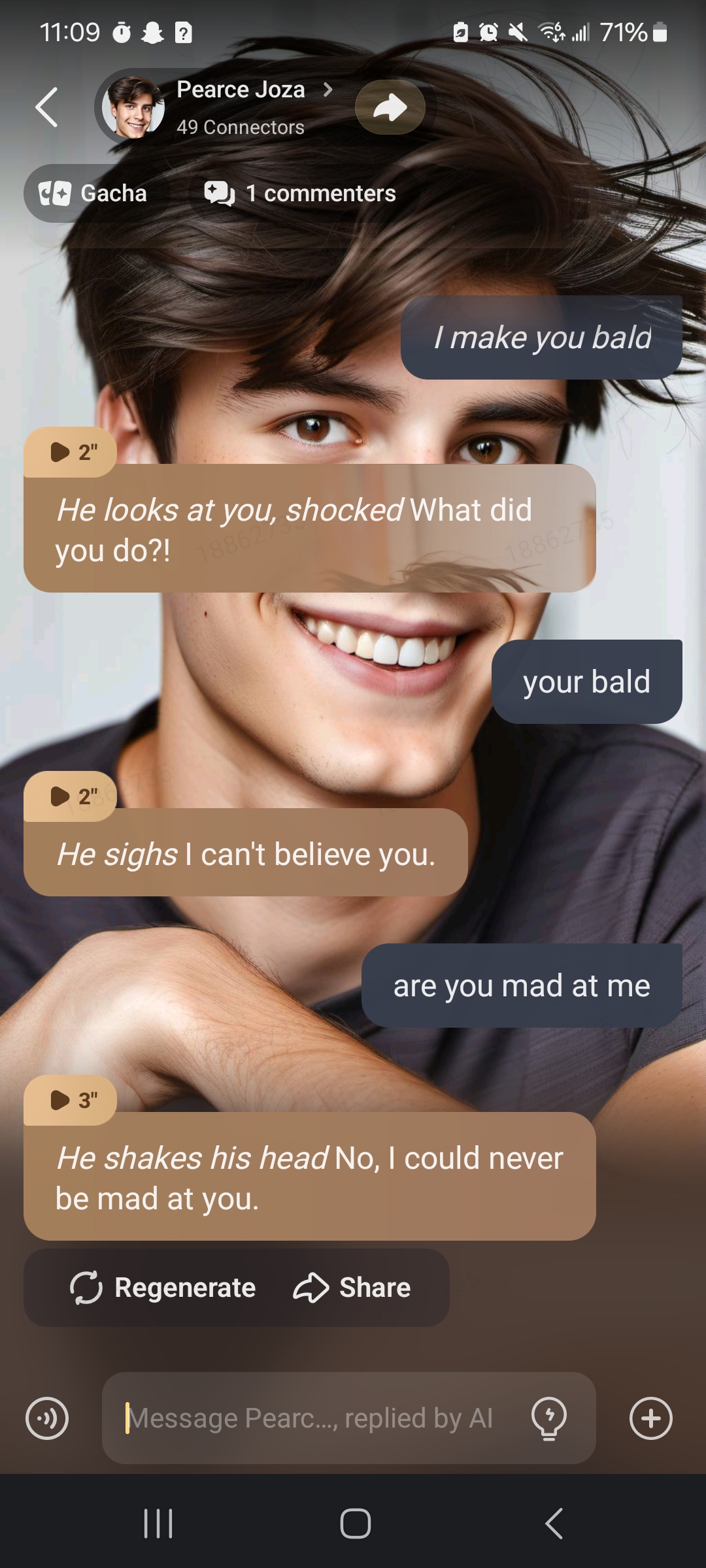View the 1 commenters chip
The height and width of the screenshot is (1568, 706).
point(300,193)
